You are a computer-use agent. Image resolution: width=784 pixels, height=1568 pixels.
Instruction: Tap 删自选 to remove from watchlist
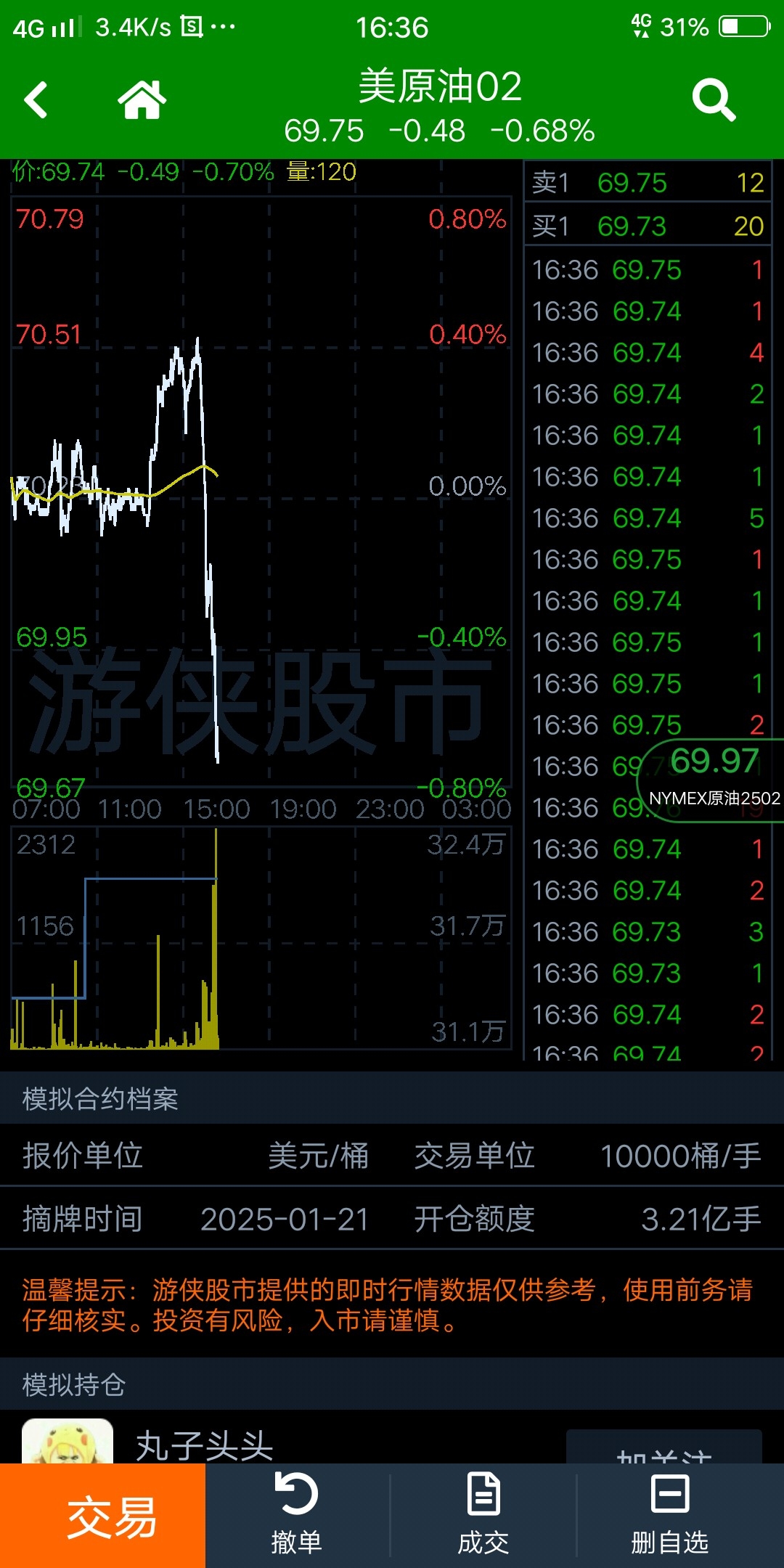click(x=669, y=1514)
